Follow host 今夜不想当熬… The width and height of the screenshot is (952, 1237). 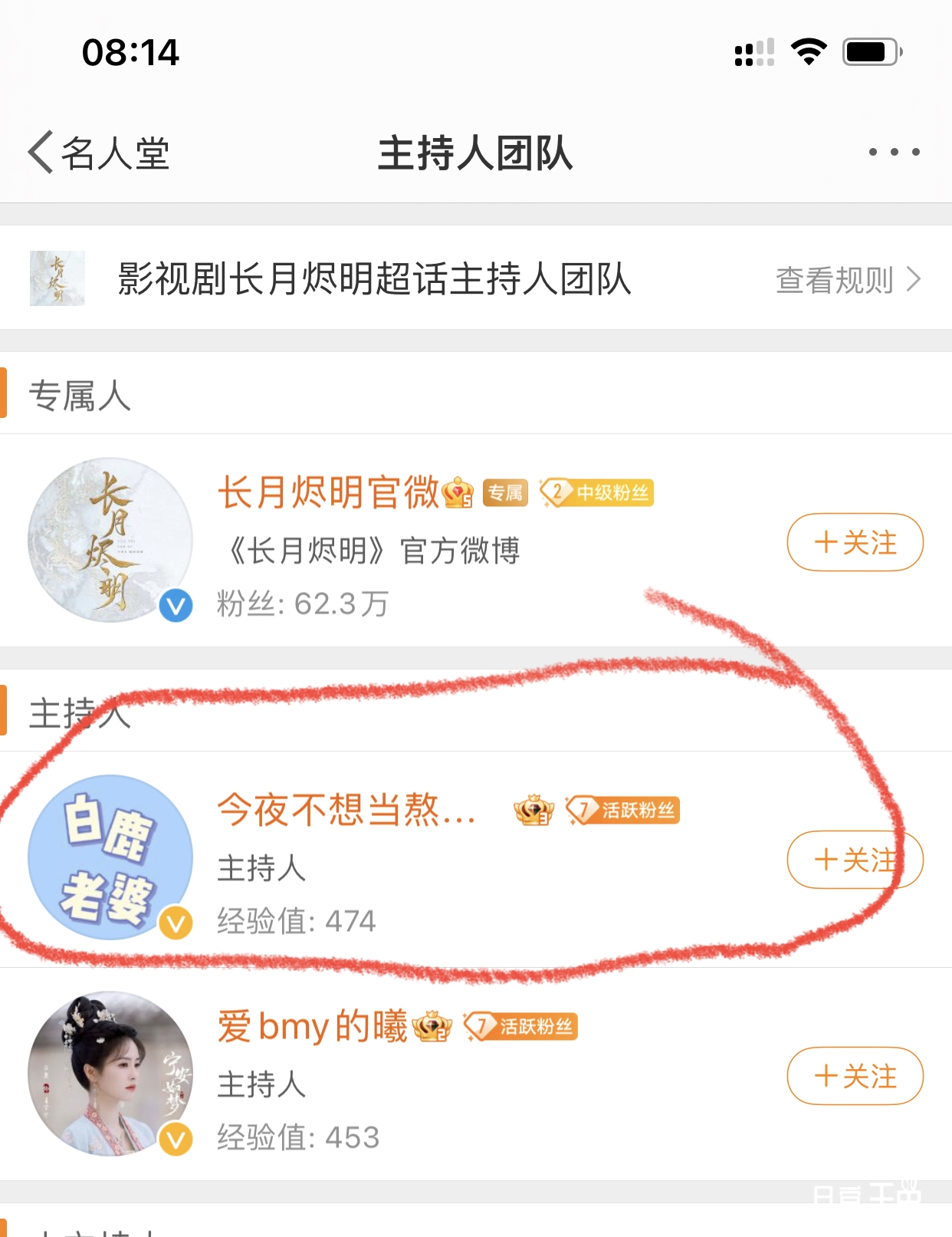[855, 860]
